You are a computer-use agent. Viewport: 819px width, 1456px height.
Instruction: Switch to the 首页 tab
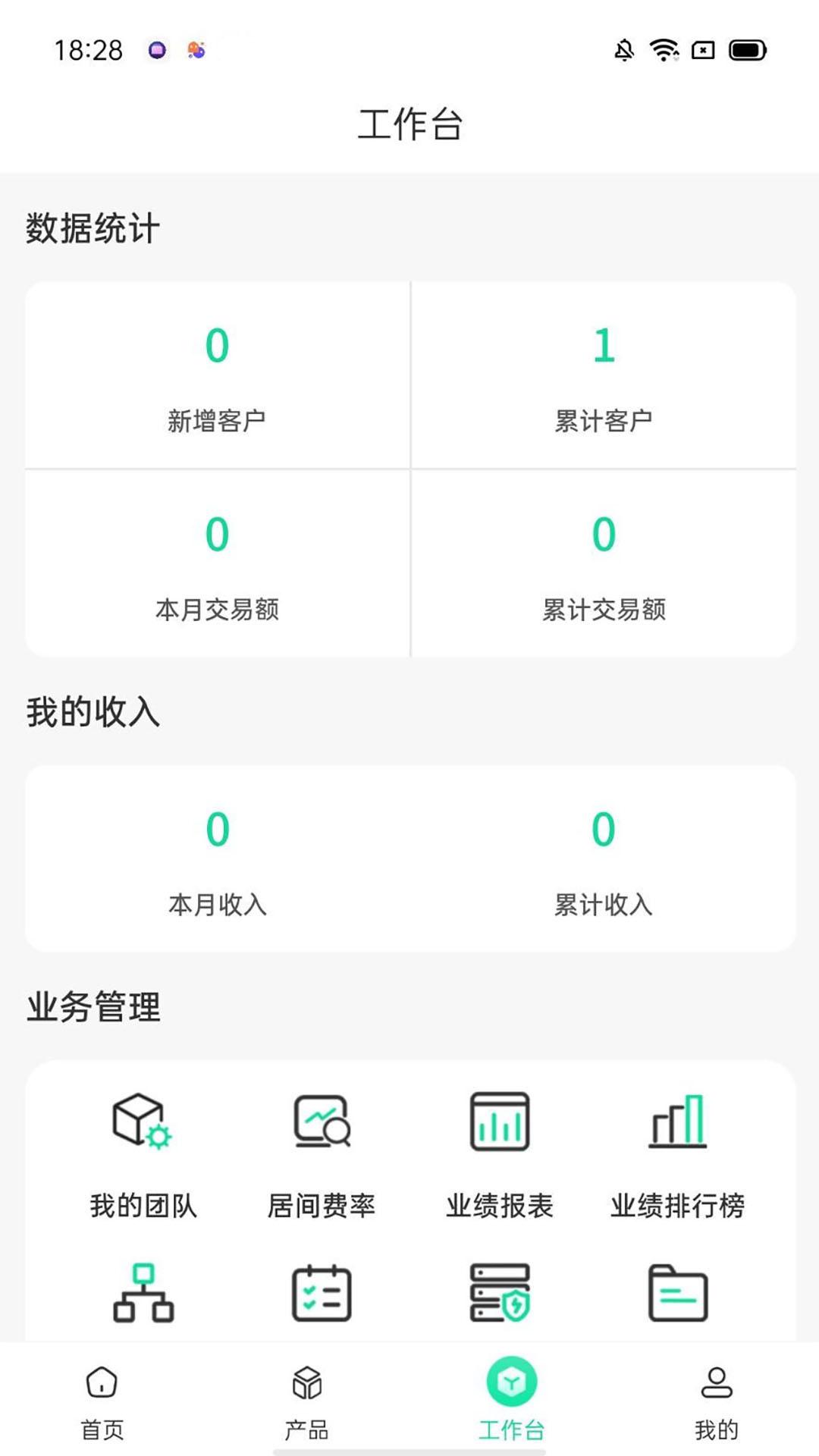click(x=102, y=1401)
